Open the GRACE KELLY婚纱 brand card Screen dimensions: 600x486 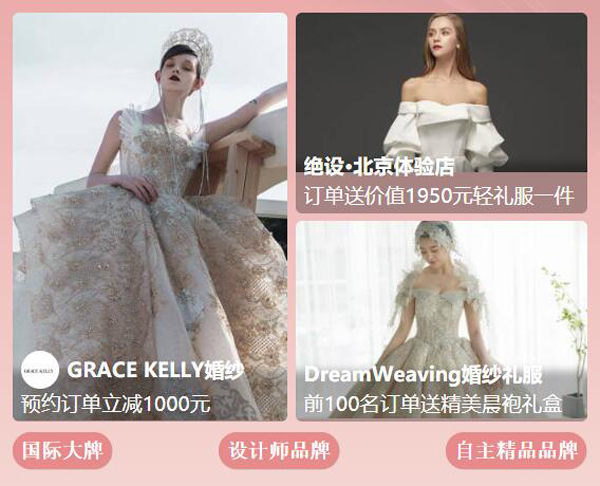click(150, 216)
